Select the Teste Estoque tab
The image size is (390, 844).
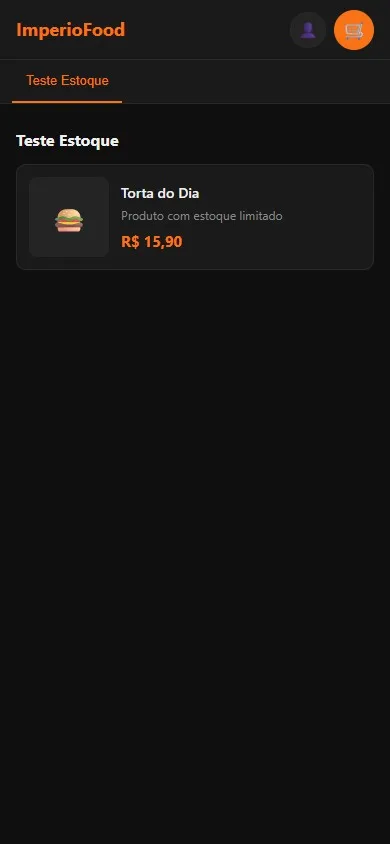[67, 81]
